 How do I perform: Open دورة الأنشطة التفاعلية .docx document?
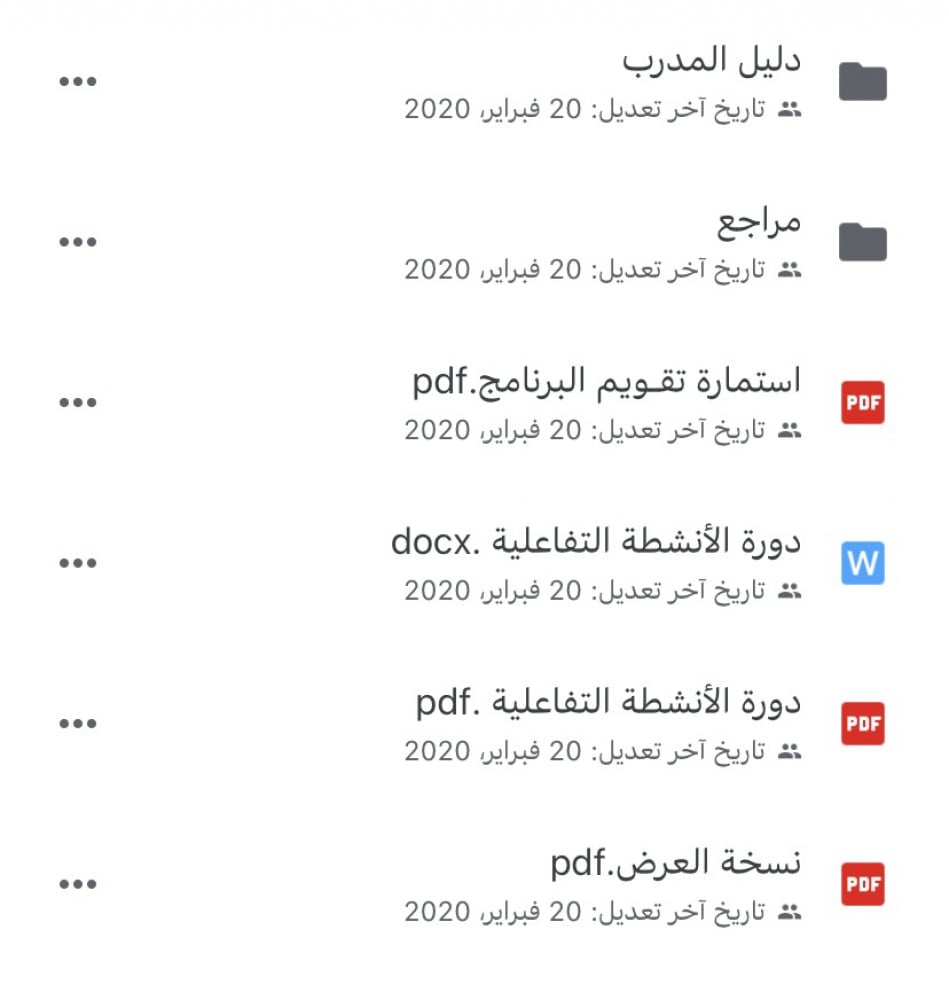tap(596, 543)
